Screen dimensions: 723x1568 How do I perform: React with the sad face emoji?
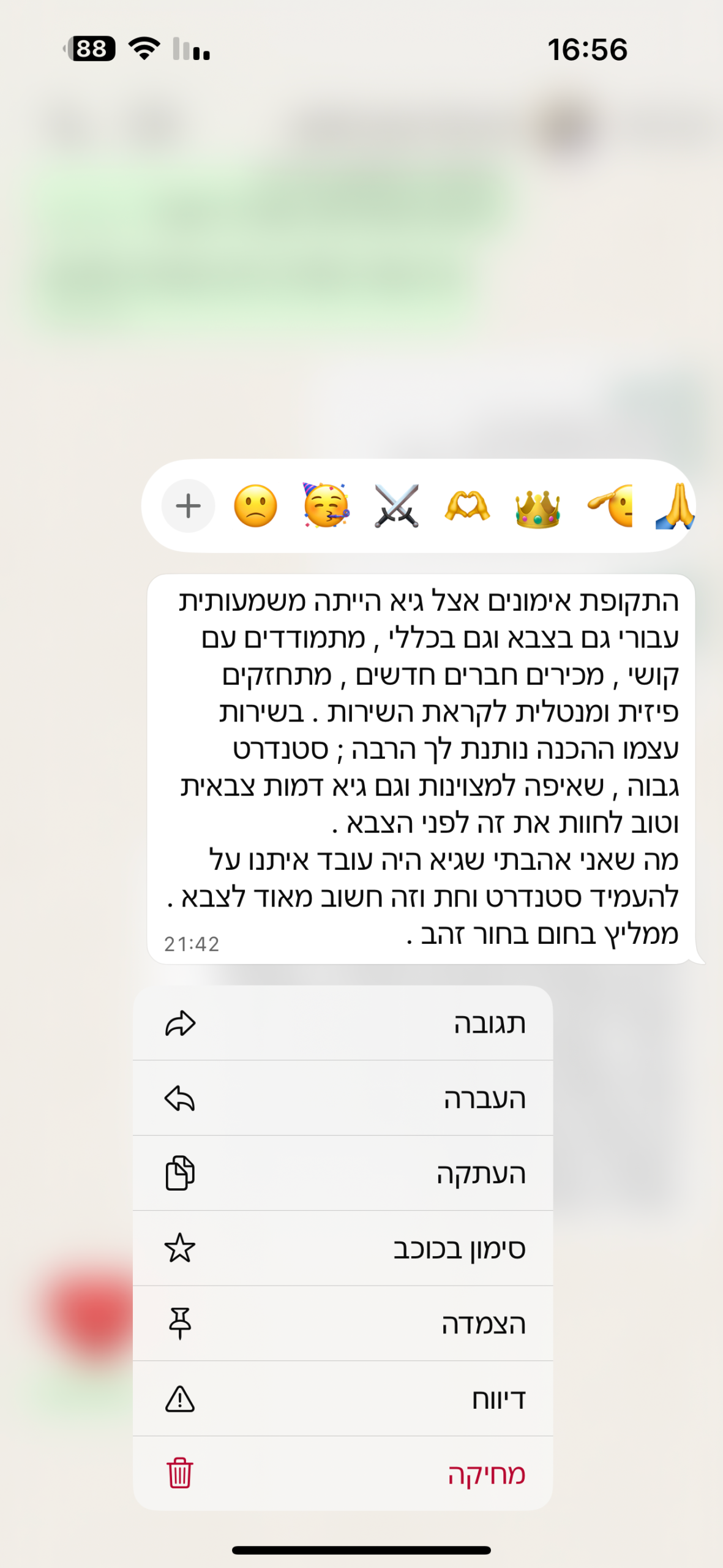[255, 506]
